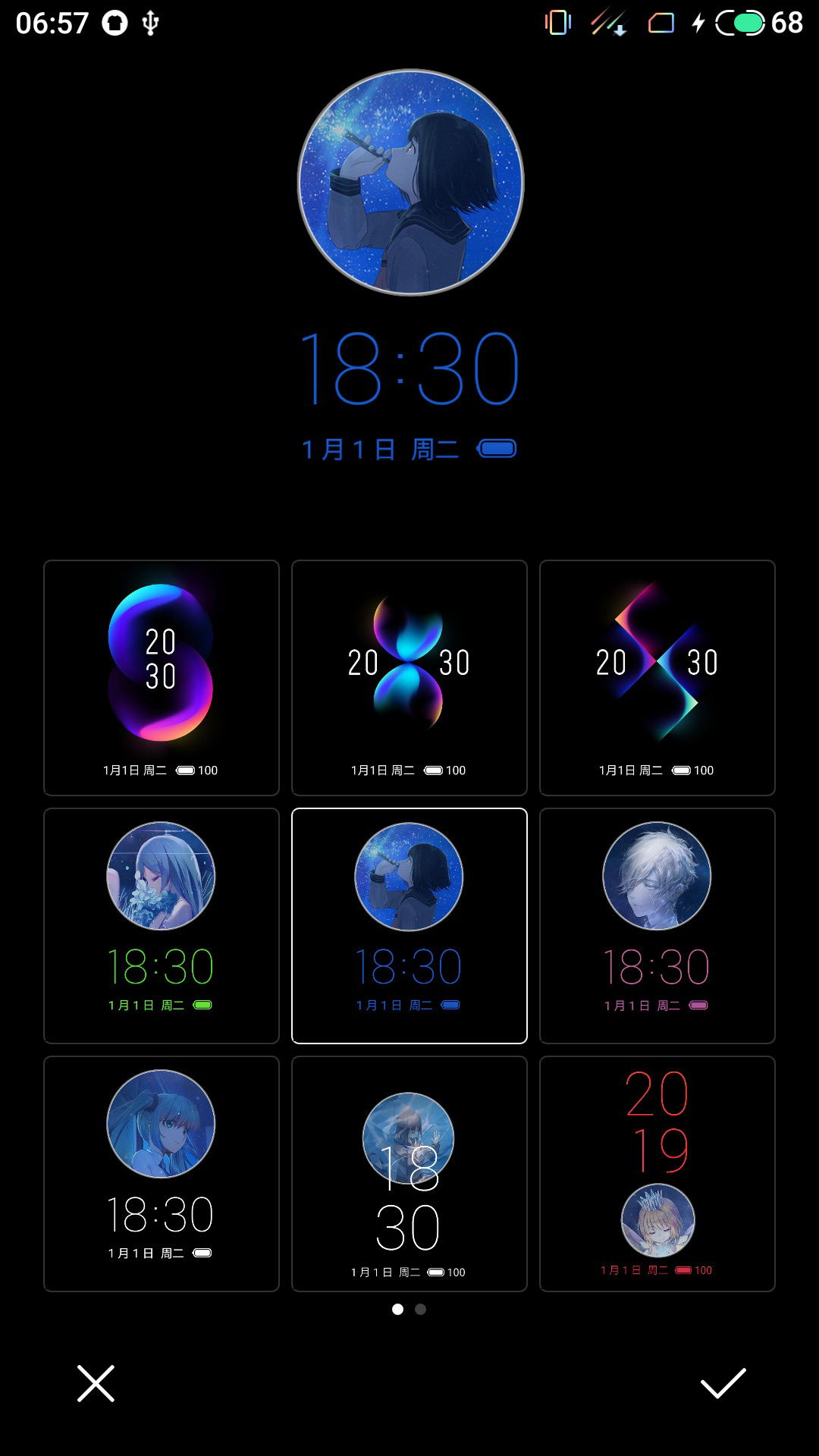Pick the angular zigzag 20 30 clock style
Image resolution: width=819 pixels, height=1456 pixels.
(x=657, y=677)
